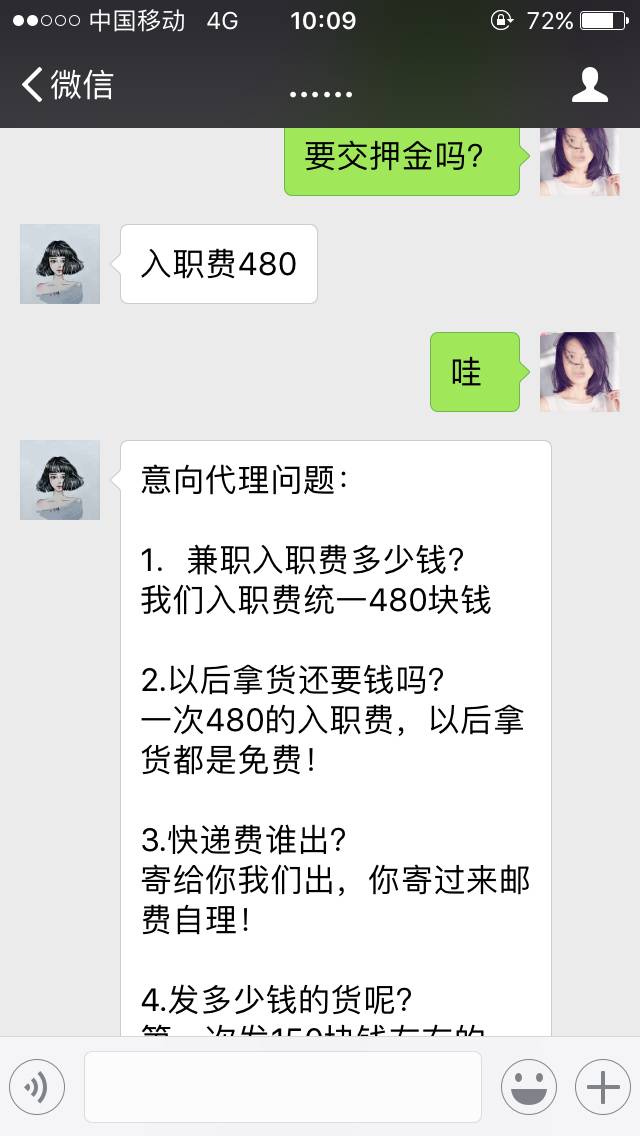Go back to the 微信 chat list
640x1136 pixels.
[x=68, y=85]
